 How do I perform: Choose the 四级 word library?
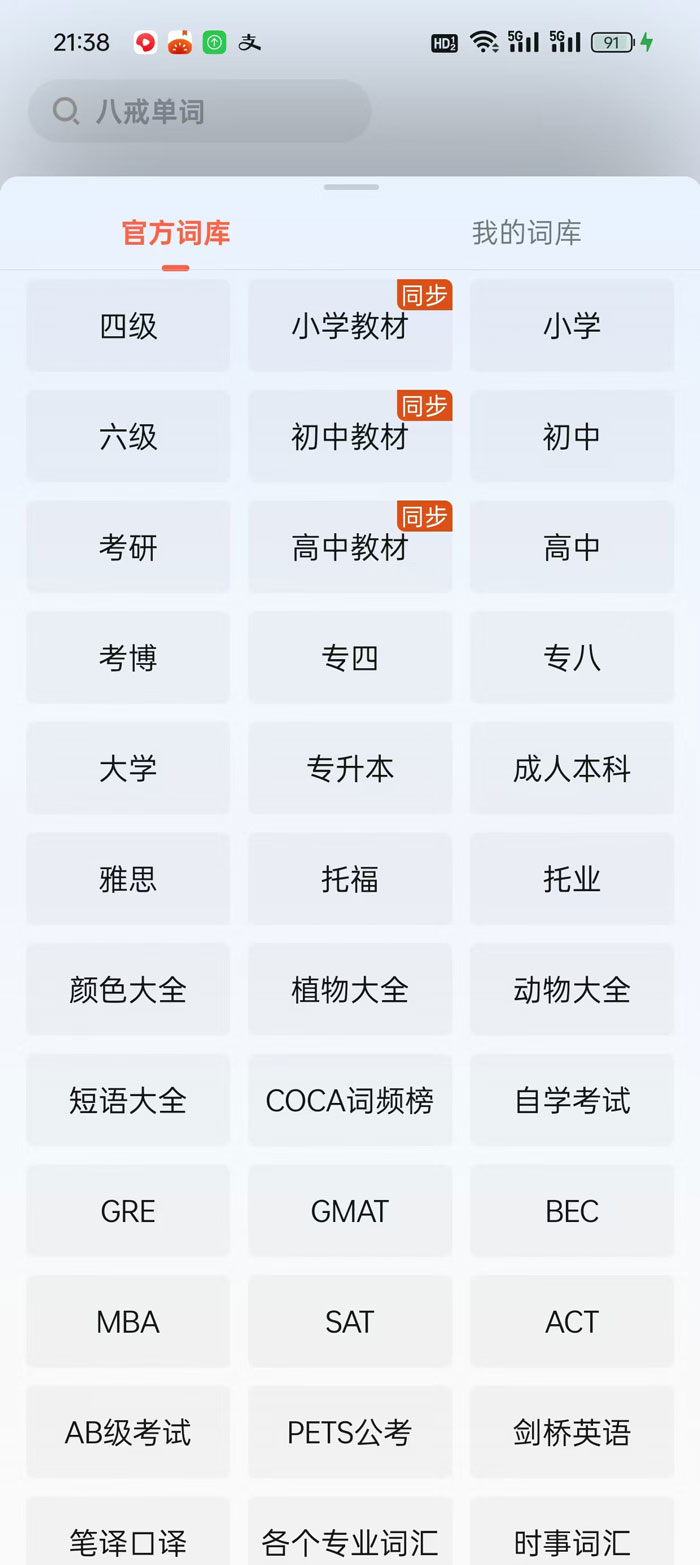[128, 326]
